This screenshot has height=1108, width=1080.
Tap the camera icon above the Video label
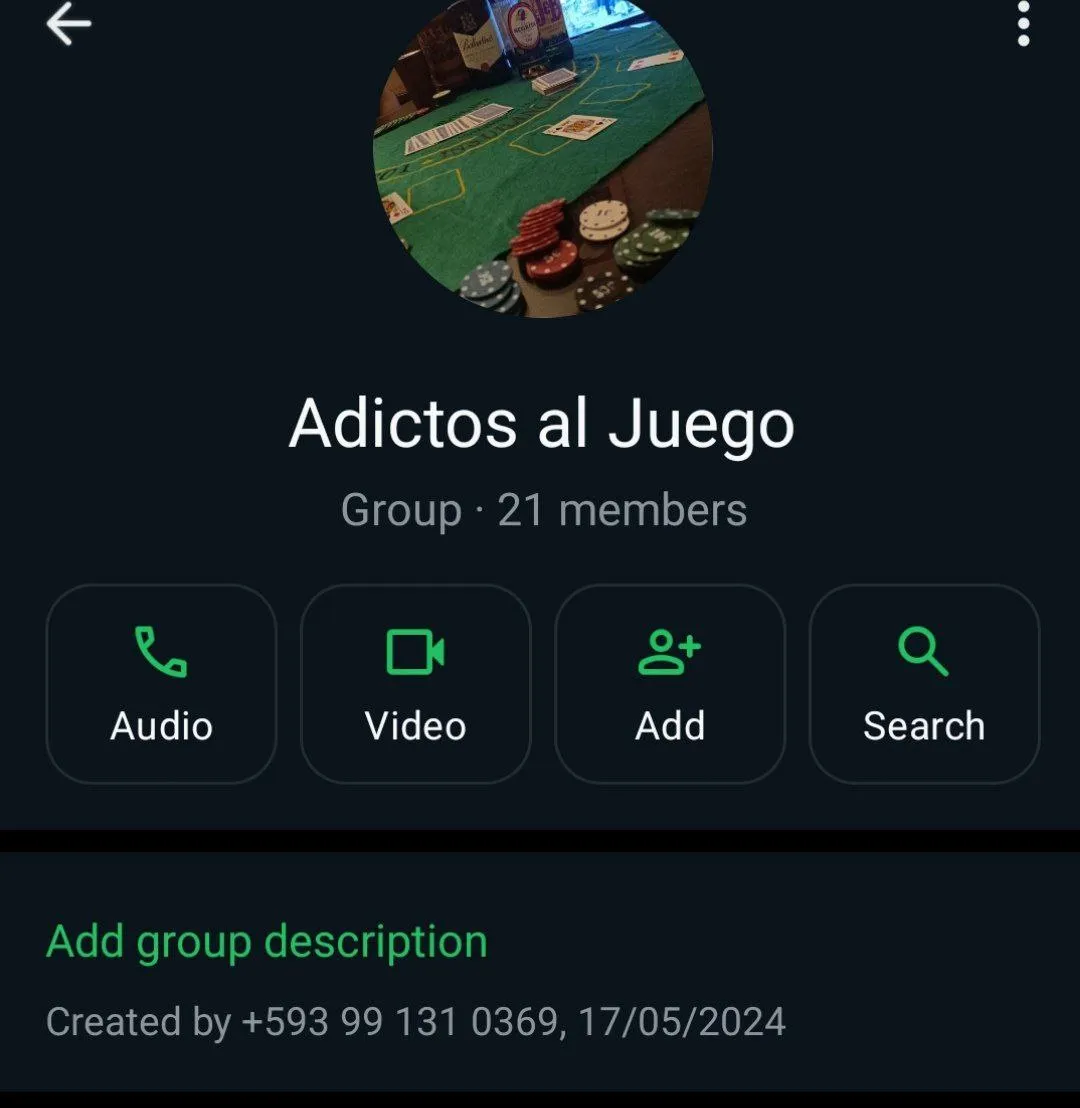tap(415, 653)
